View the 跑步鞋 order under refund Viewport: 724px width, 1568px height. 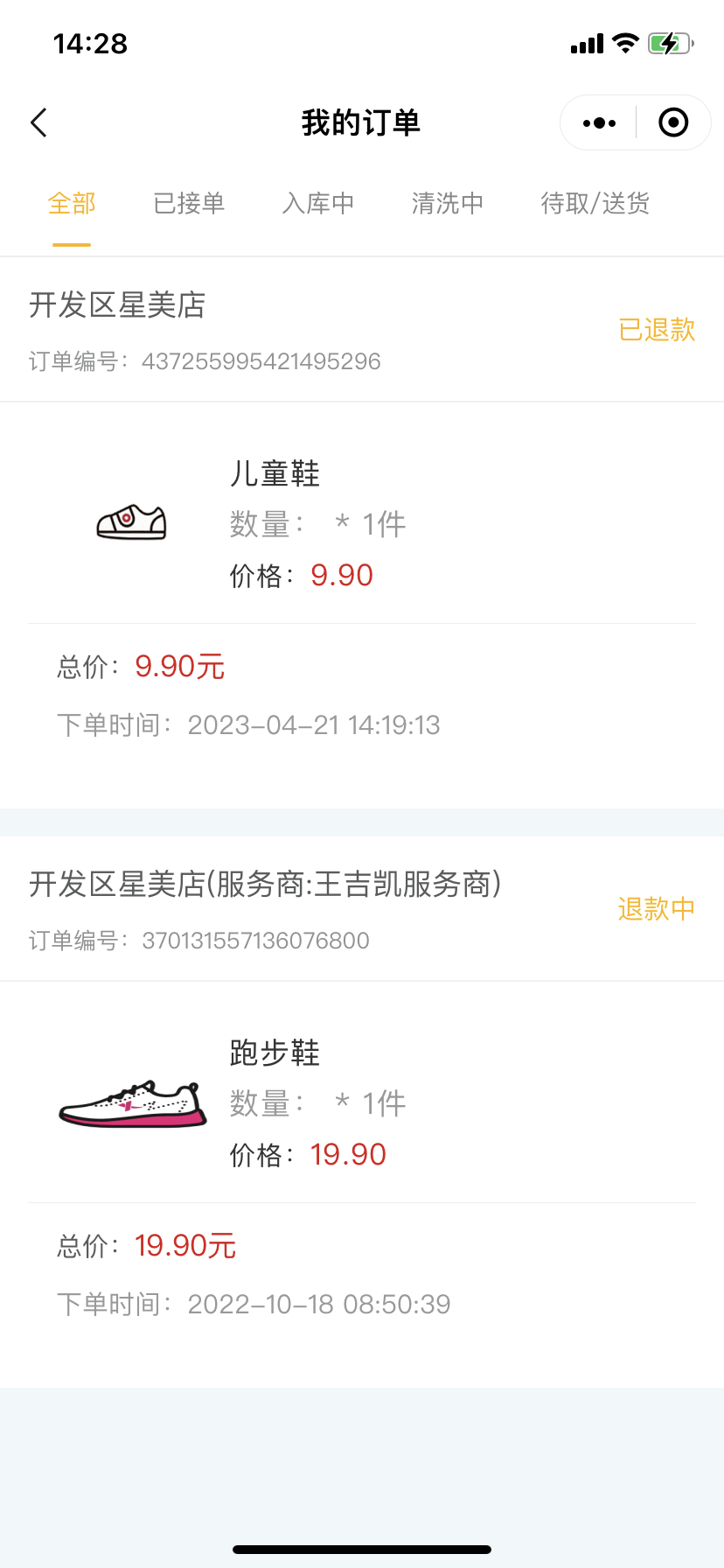(362, 1104)
